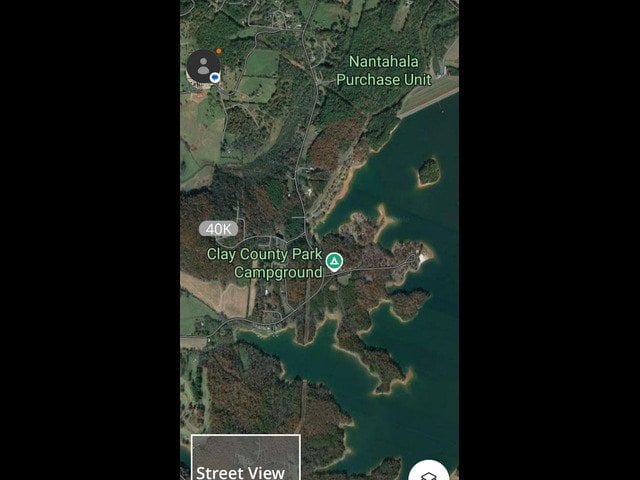Open the account profile avatar
Screen dimensions: 640x480
[x=203, y=67]
